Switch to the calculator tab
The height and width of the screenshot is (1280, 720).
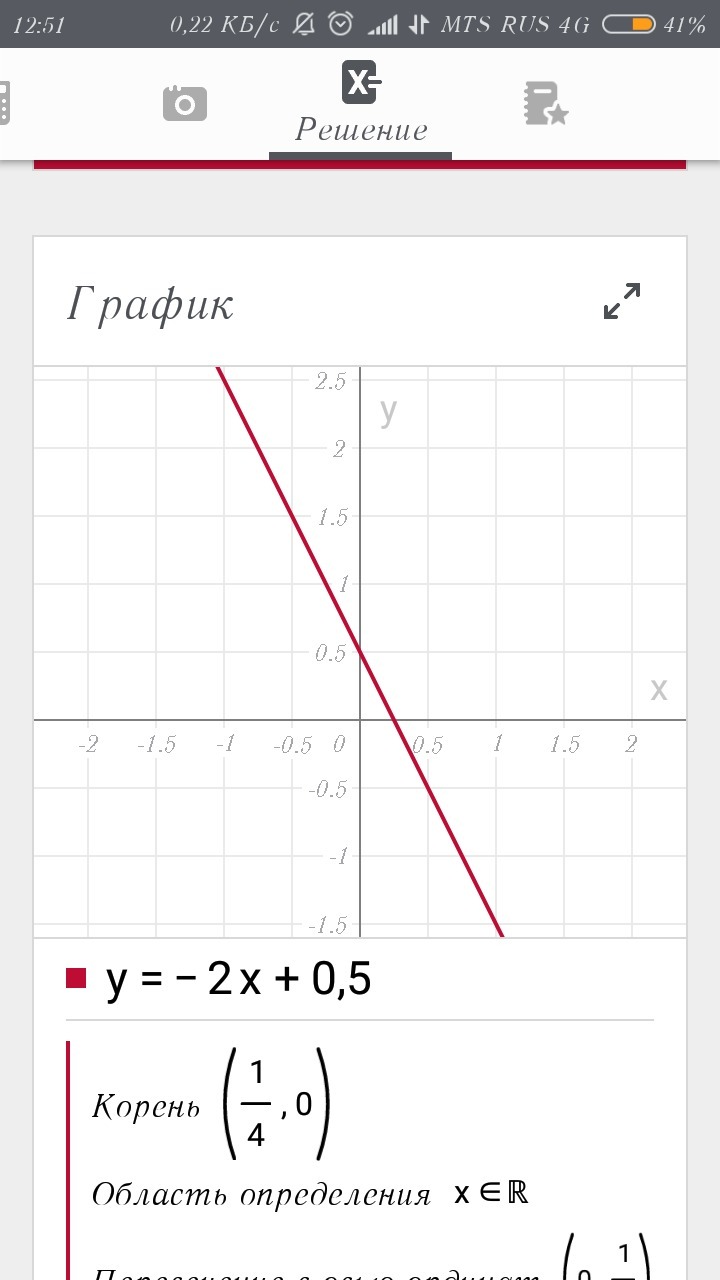[5, 102]
